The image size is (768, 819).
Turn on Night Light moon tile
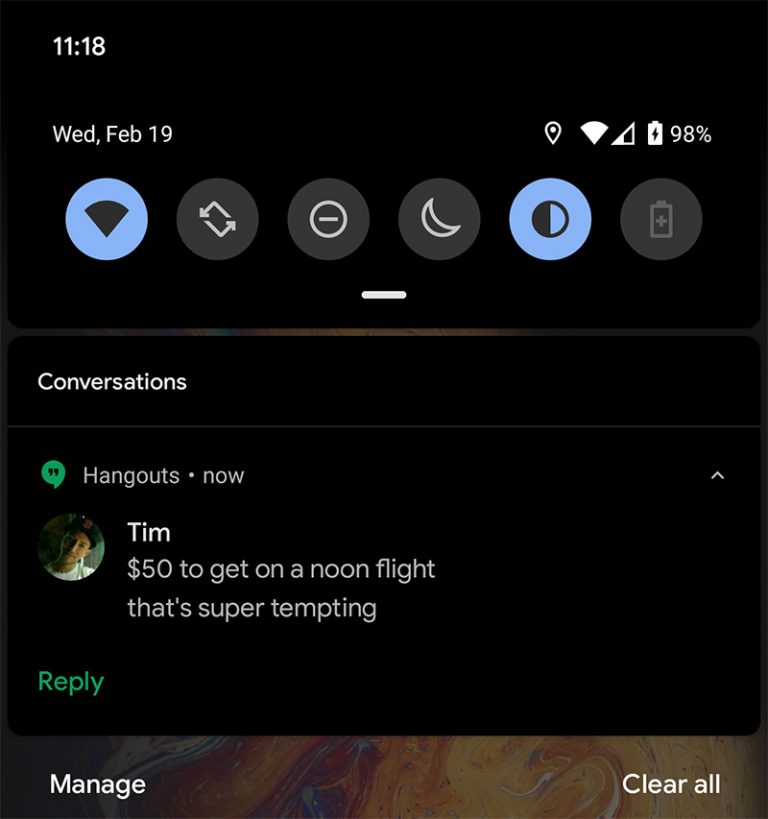coord(439,219)
